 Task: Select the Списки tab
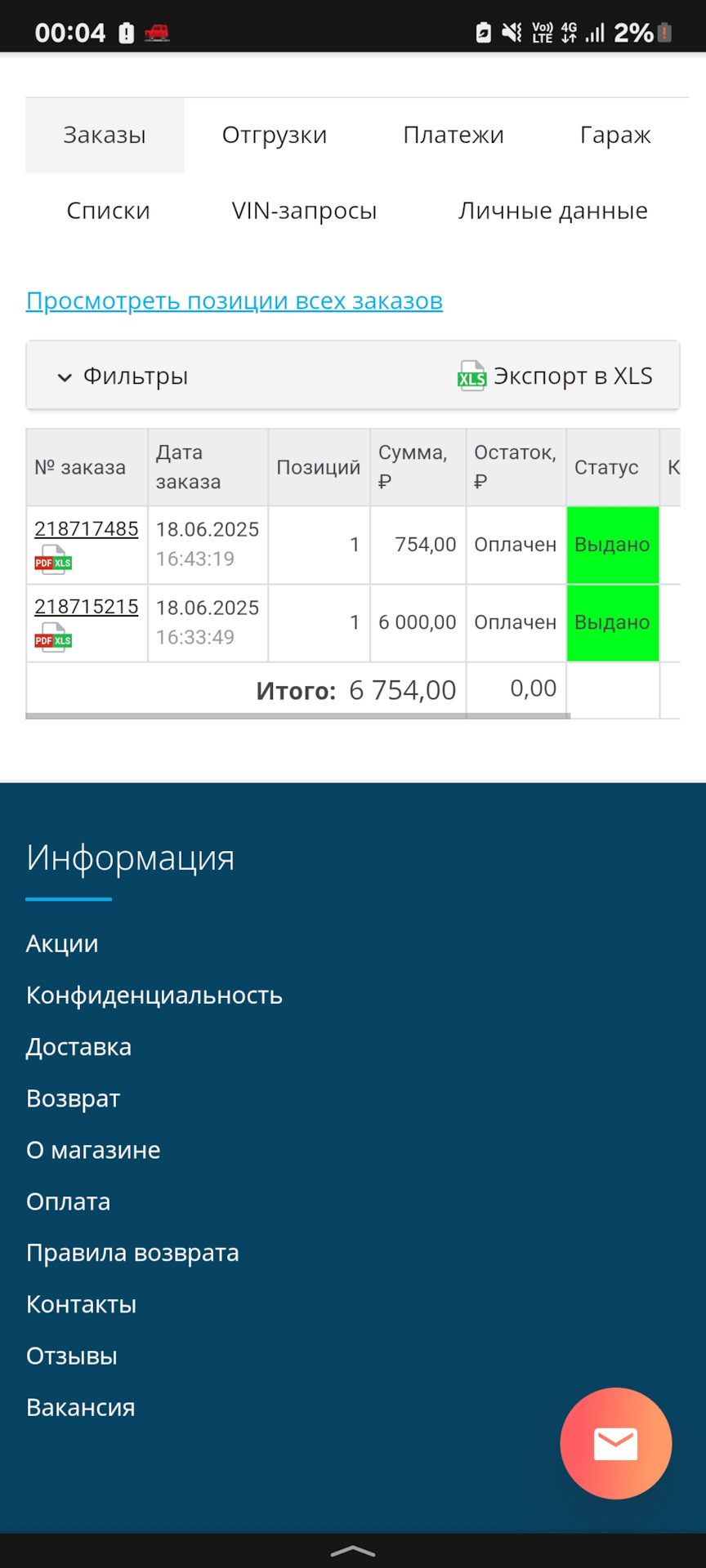coord(109,211)
